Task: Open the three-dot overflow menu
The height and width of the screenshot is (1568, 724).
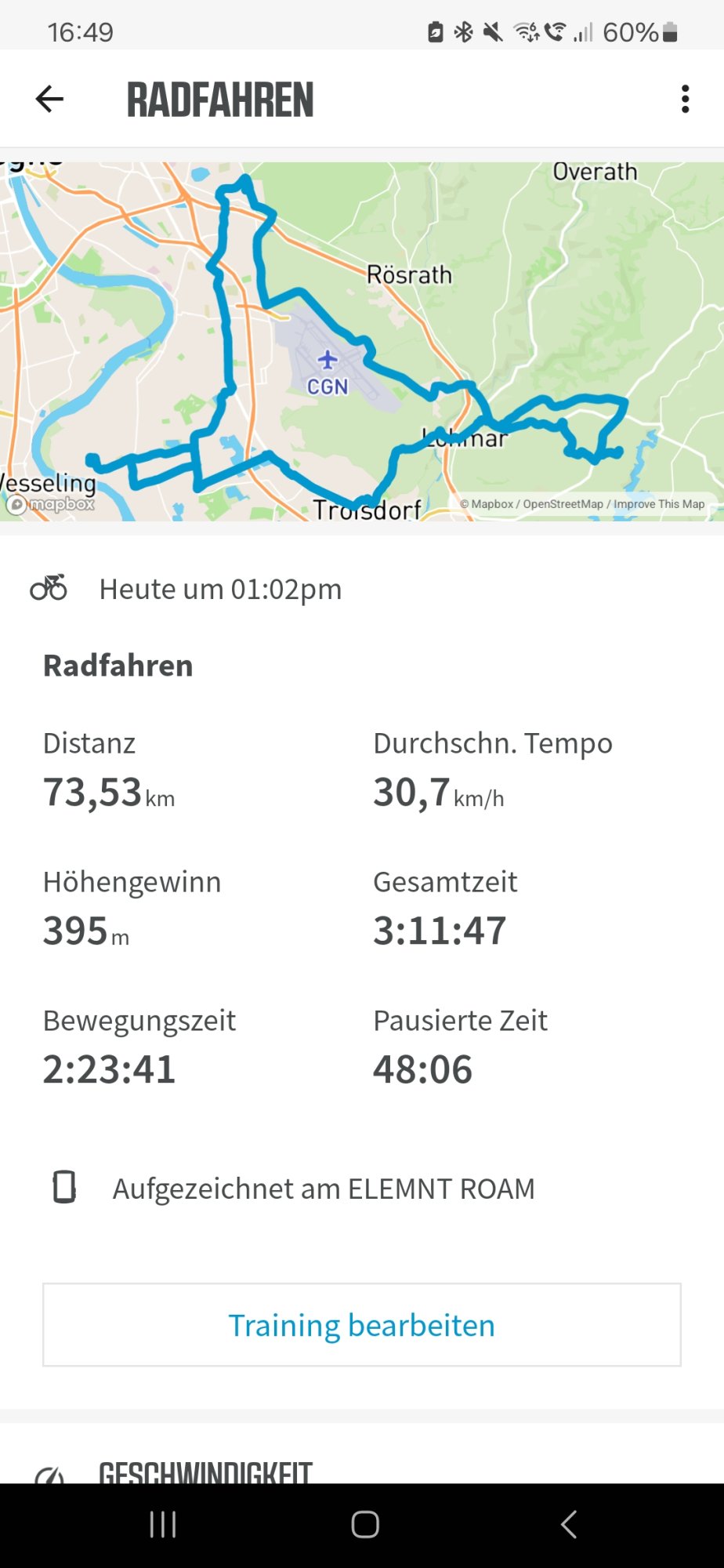Action: click(685, 99)
